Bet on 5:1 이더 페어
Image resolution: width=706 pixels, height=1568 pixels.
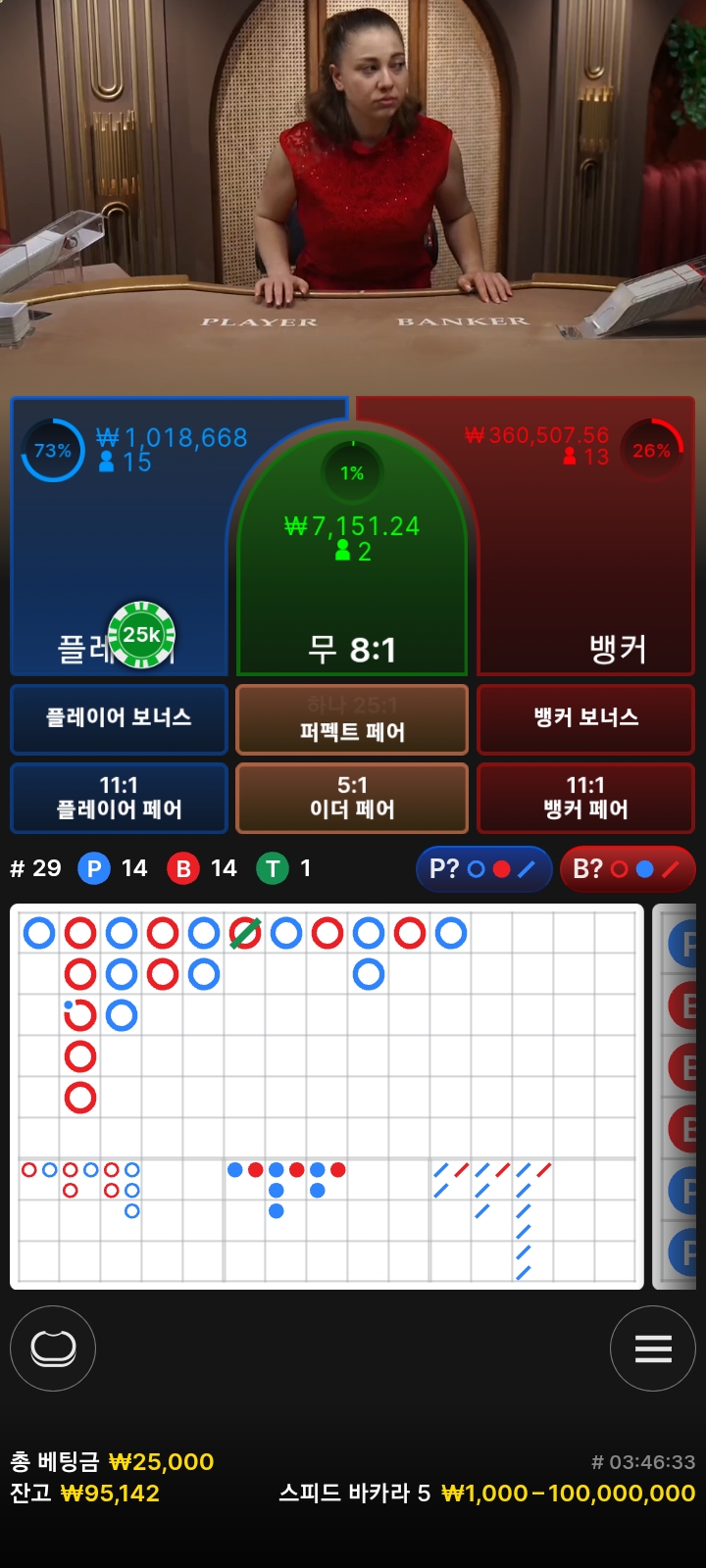point(352,798)
